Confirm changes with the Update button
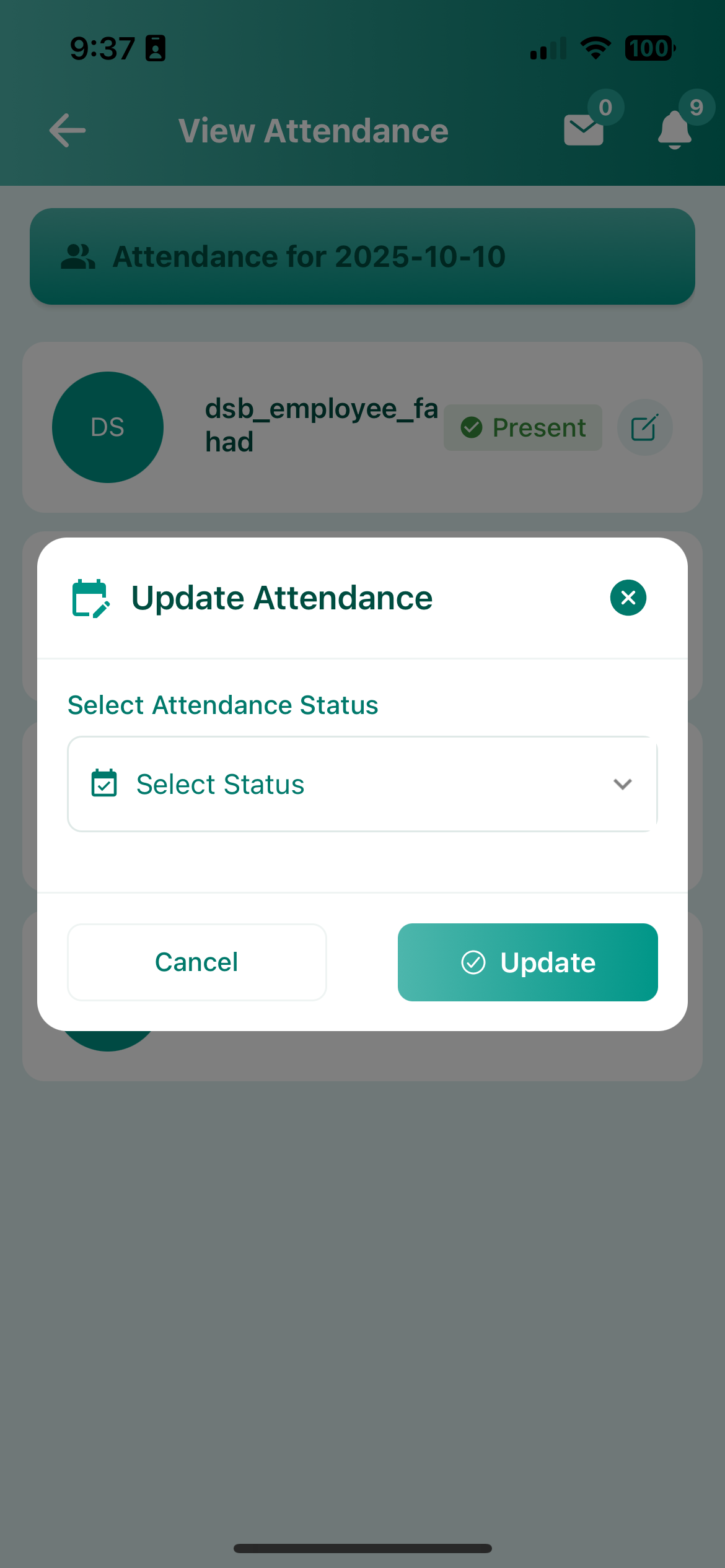Screen dimensions: 725x1568 [x=527, y=962]
